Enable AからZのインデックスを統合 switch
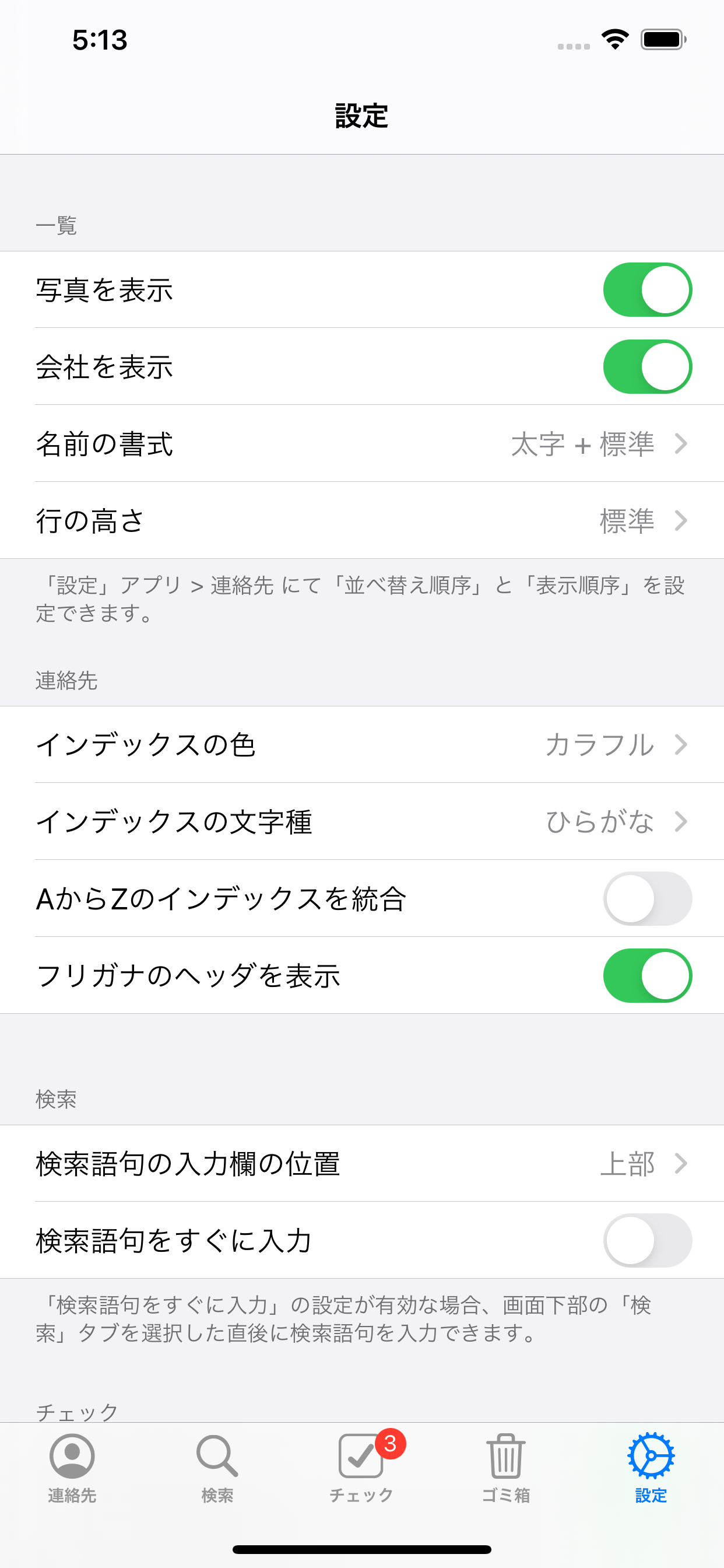Screen dimensions: 724x1568 [646, 898]
